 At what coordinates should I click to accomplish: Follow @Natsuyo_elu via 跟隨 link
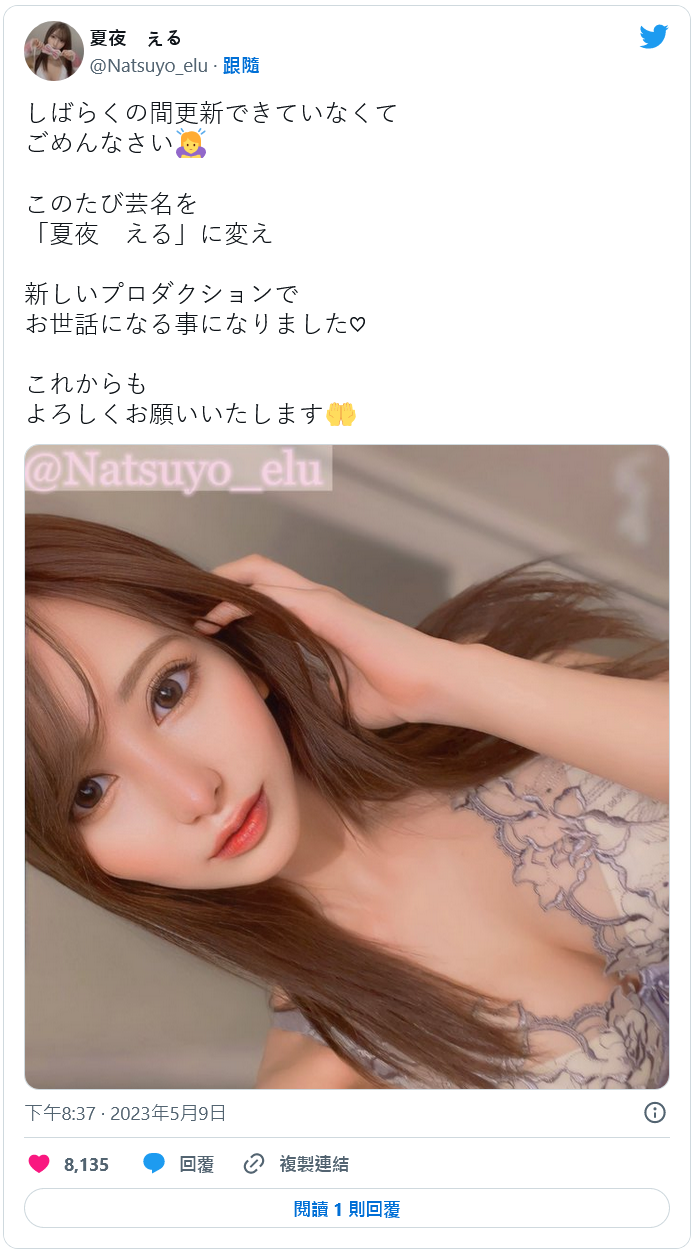point(241,66)
